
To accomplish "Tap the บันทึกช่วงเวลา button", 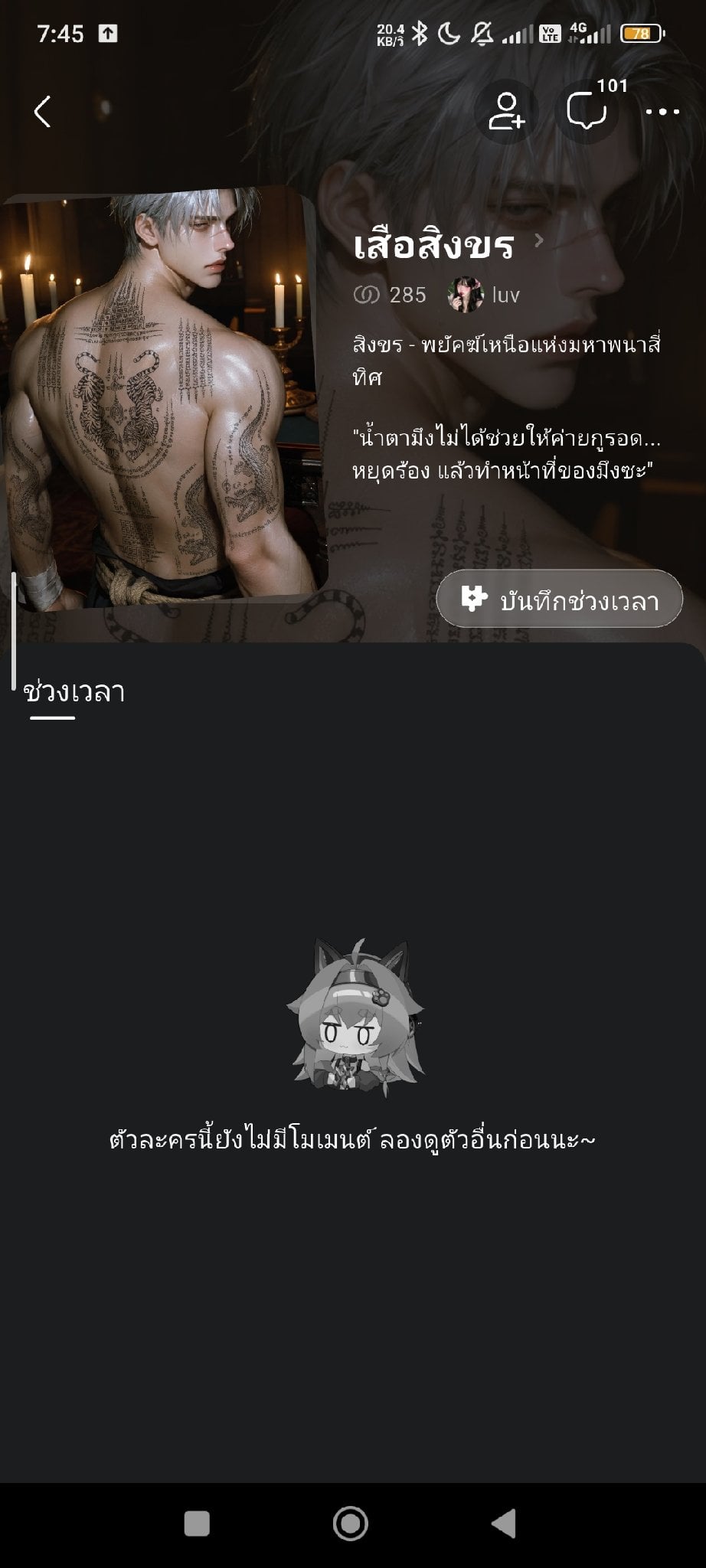I will coord(560,599).
